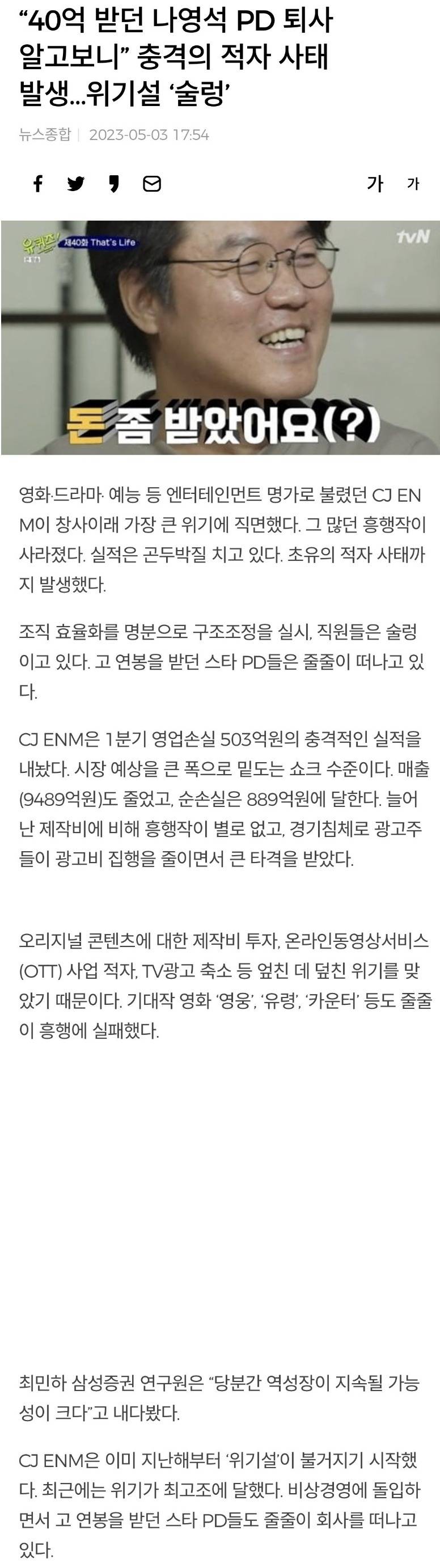
Task: Decrease text size with the small 가
Action: tap(413, 183)
